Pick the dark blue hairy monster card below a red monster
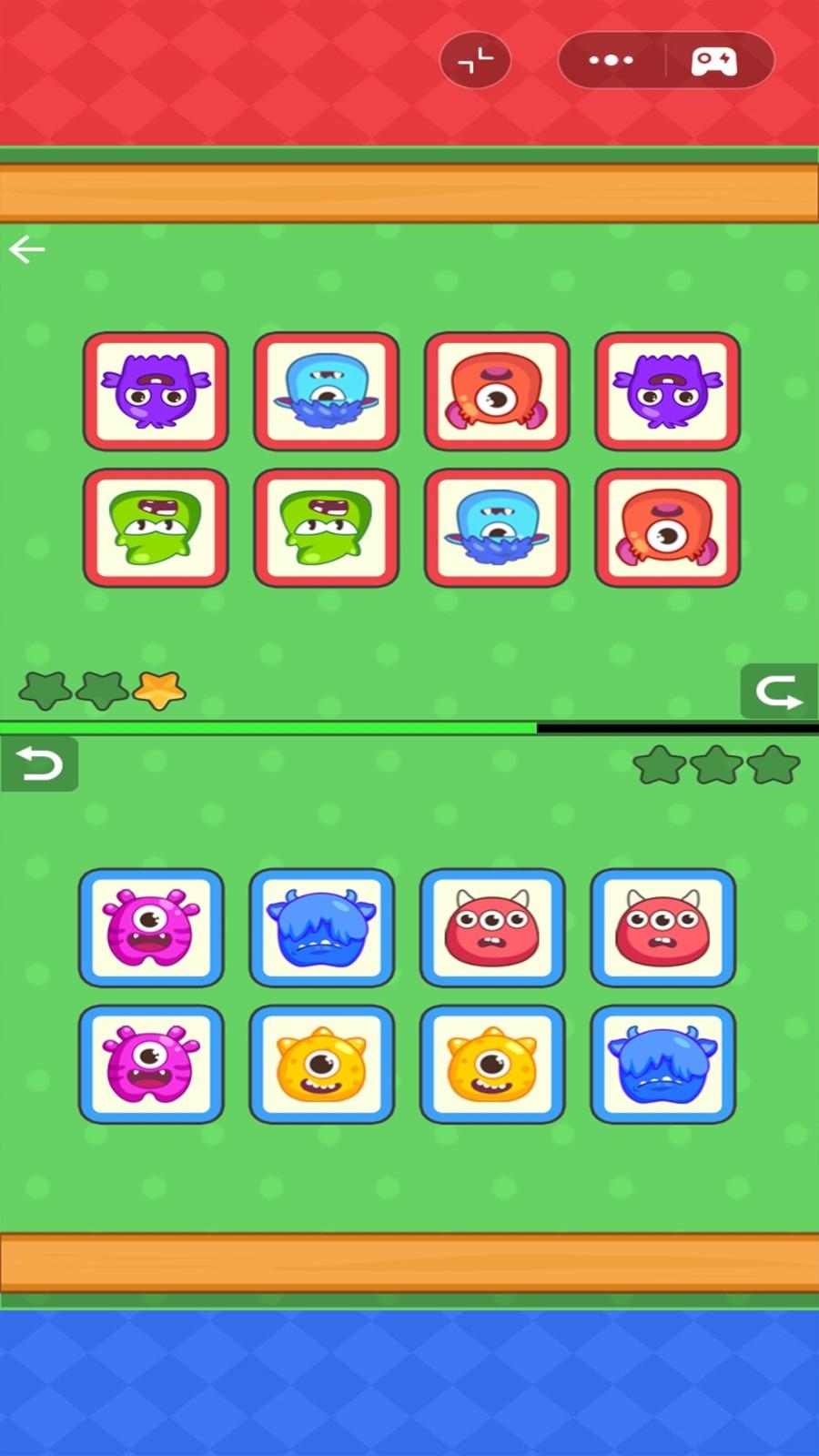This screenshot has width=819, height=1456. tap(662, 1064)
